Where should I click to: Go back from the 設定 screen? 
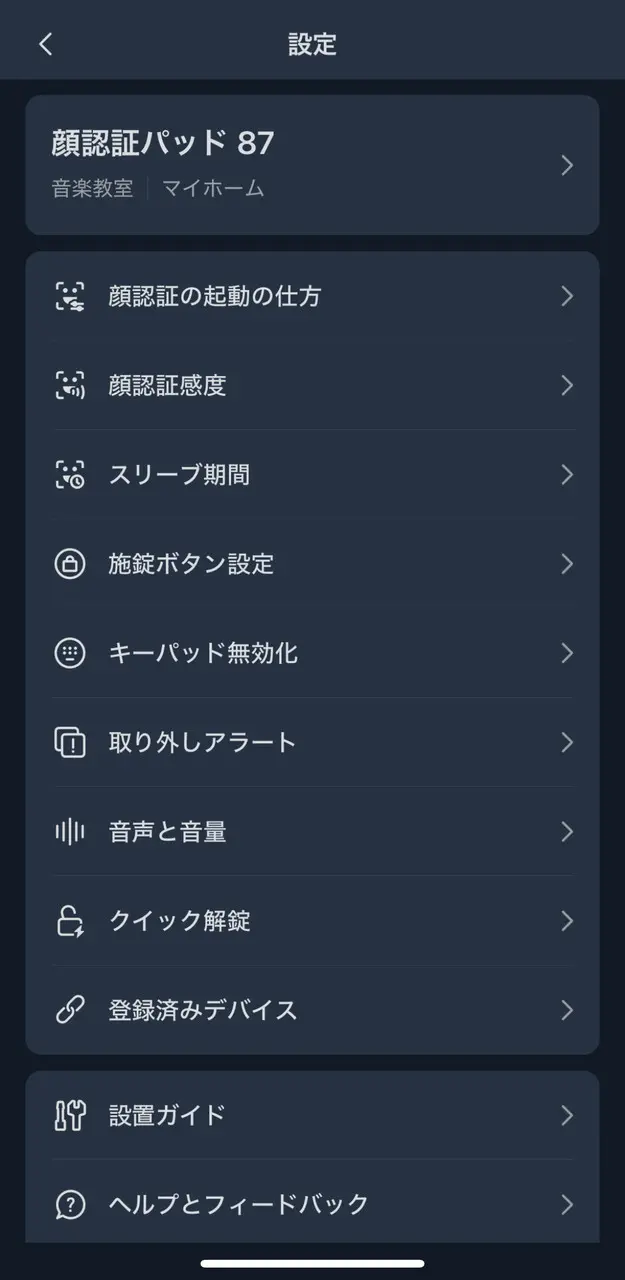tap(45, 44)
